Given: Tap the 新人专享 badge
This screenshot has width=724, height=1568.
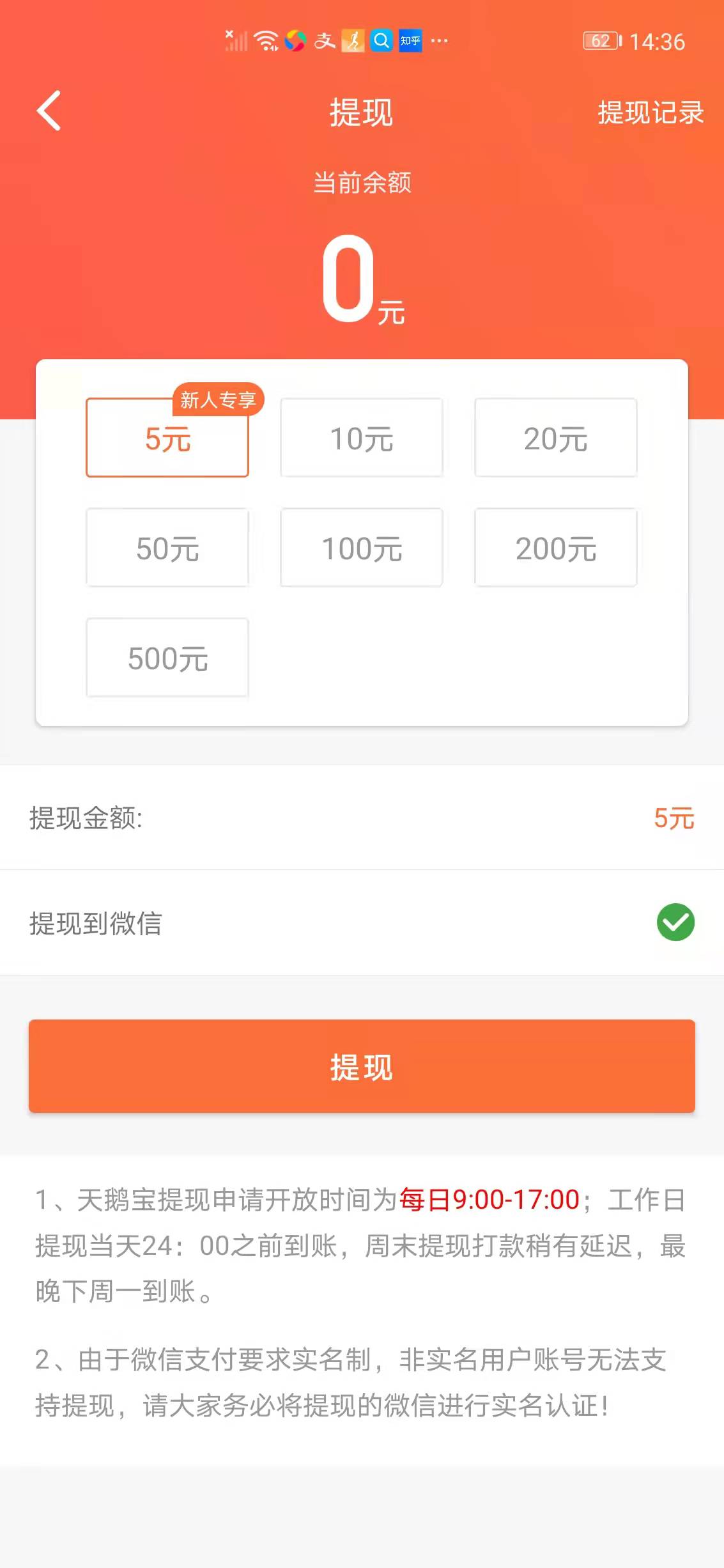Looking at the screenshot, I should click(219, 400).
